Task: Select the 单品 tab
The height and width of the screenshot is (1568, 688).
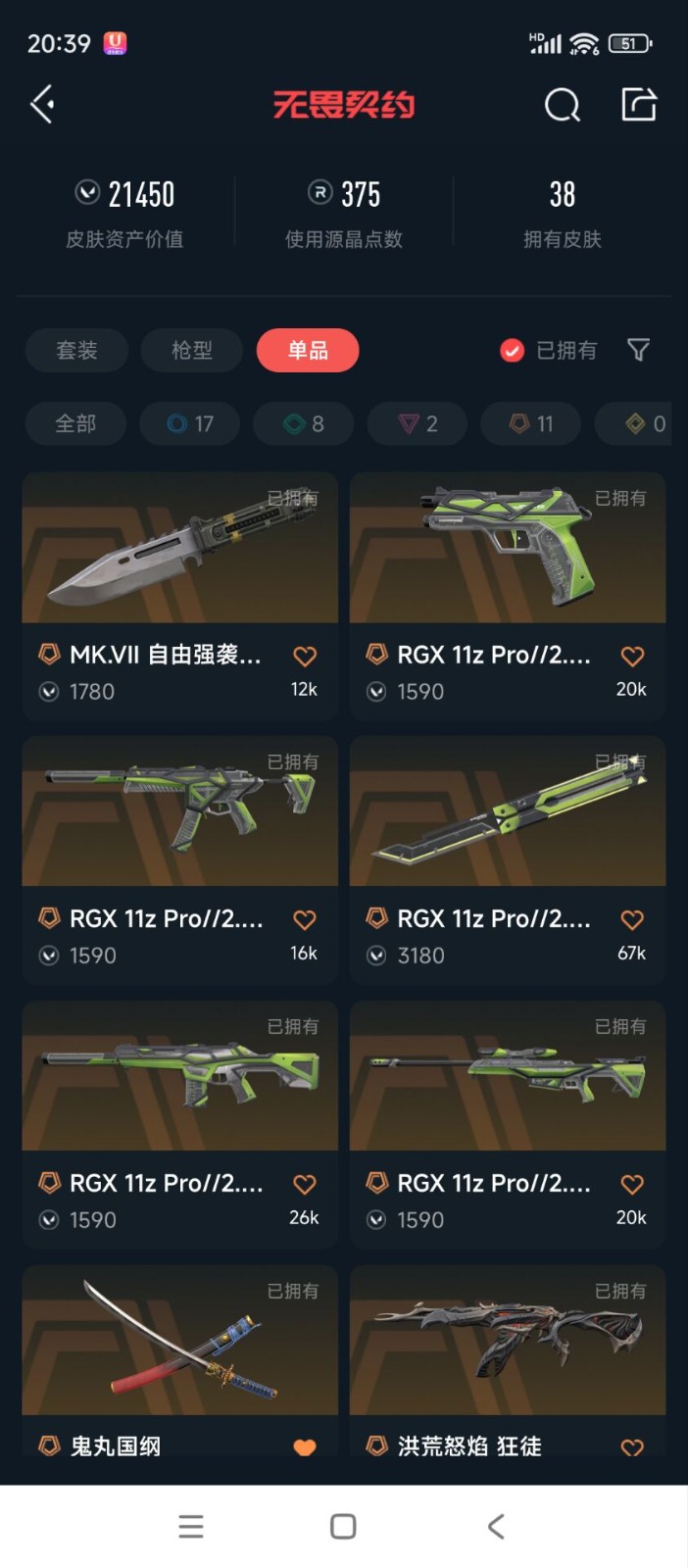Action: click(308, 350)
